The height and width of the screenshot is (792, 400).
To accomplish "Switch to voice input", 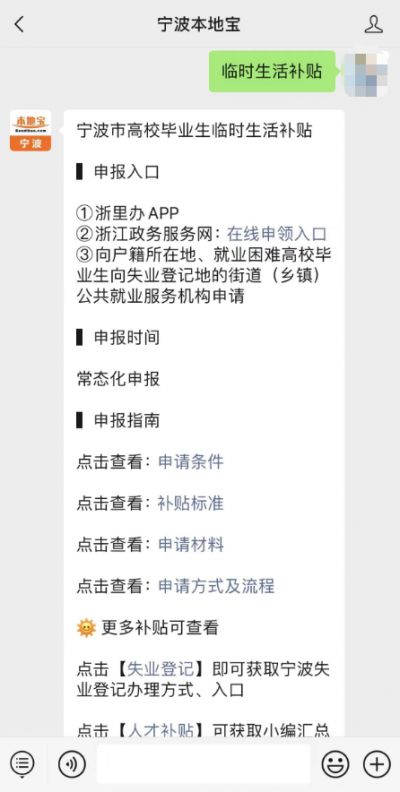I will click(72, 764).
